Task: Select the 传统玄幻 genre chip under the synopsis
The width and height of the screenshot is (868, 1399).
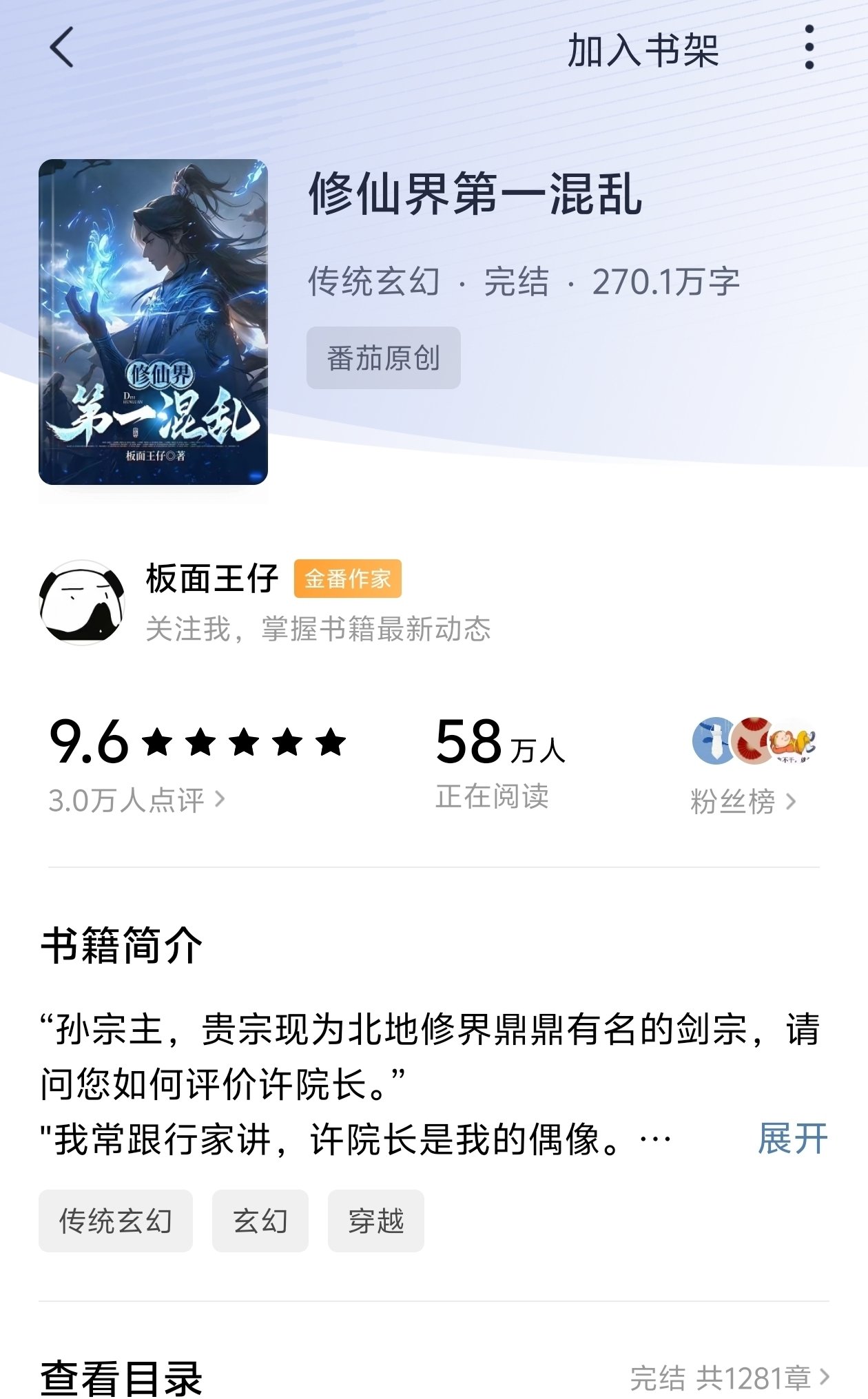Action: pyautogui.click(x=116, y=1221)
